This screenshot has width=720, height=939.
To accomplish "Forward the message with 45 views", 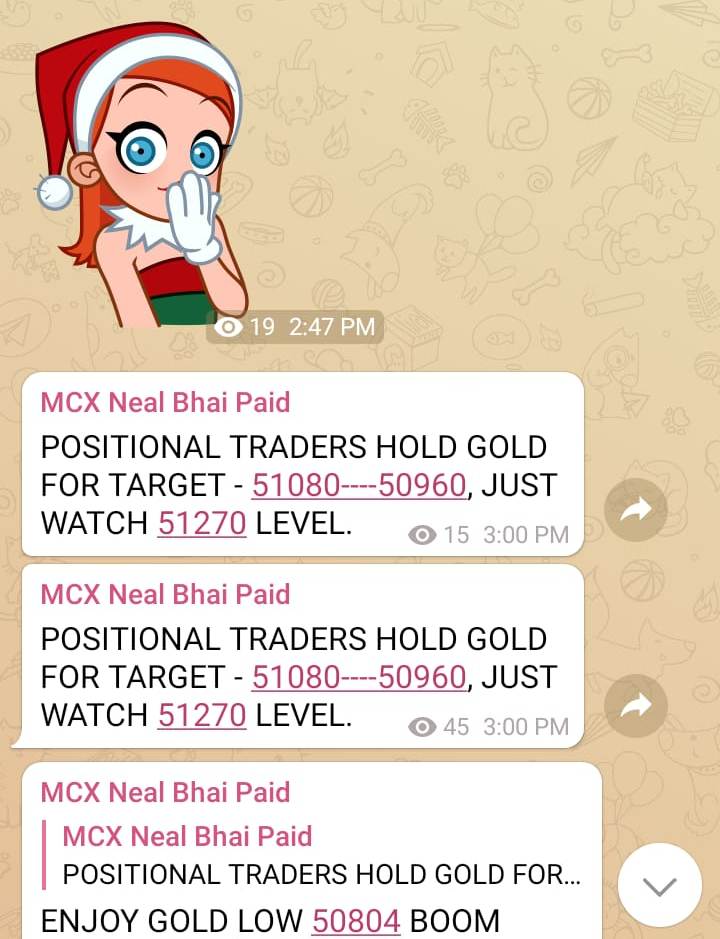I will [636, 706].
